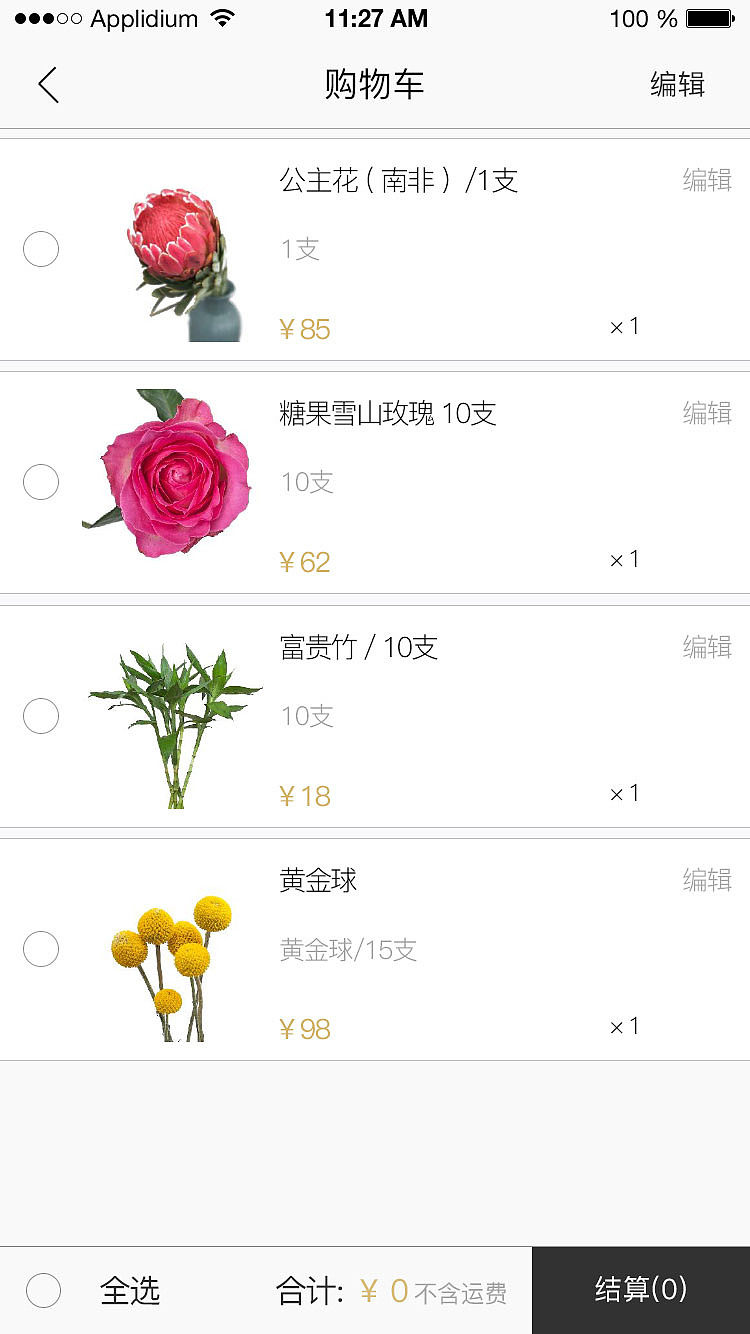Select the checkbox for 黄金球
750x1334 pixels.
pos(41,949)
